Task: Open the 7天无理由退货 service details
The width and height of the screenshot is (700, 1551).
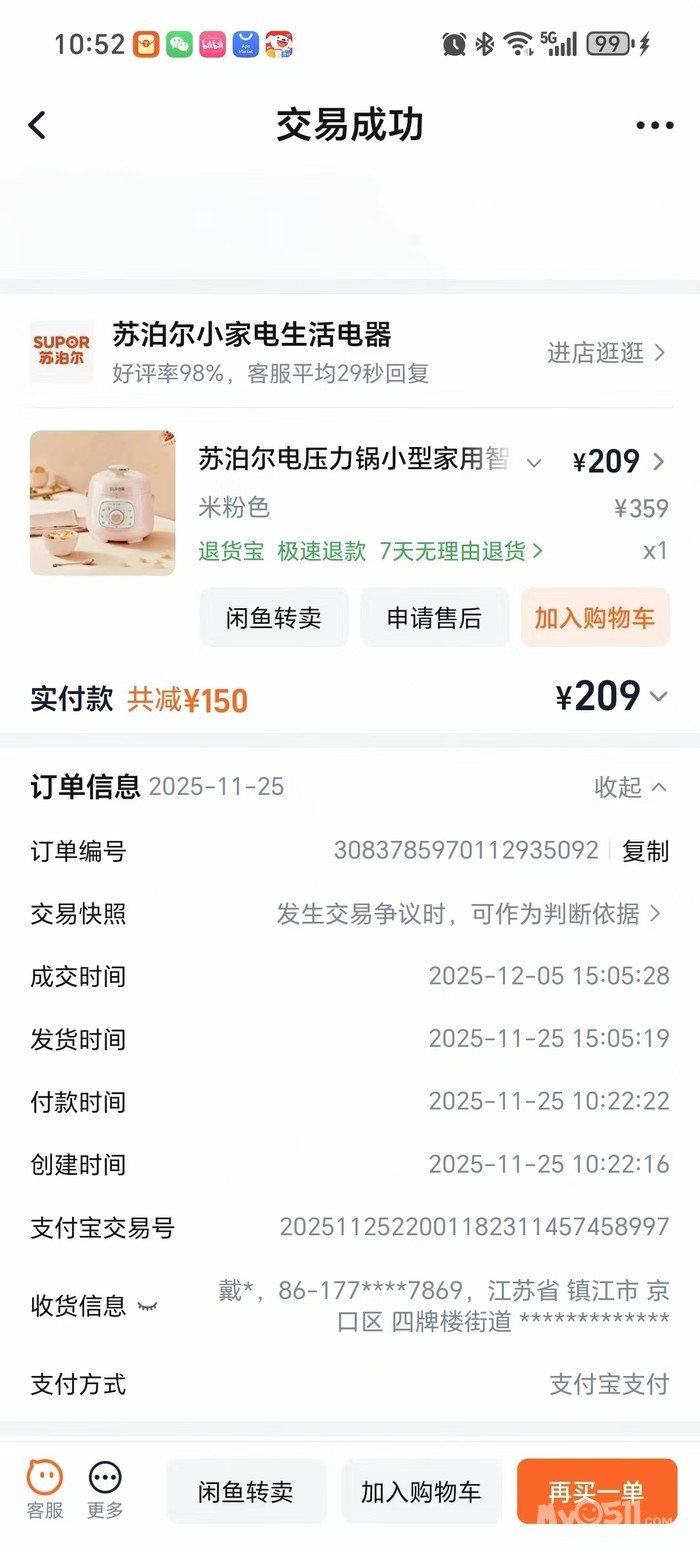Action: click(x=461, y=551)
